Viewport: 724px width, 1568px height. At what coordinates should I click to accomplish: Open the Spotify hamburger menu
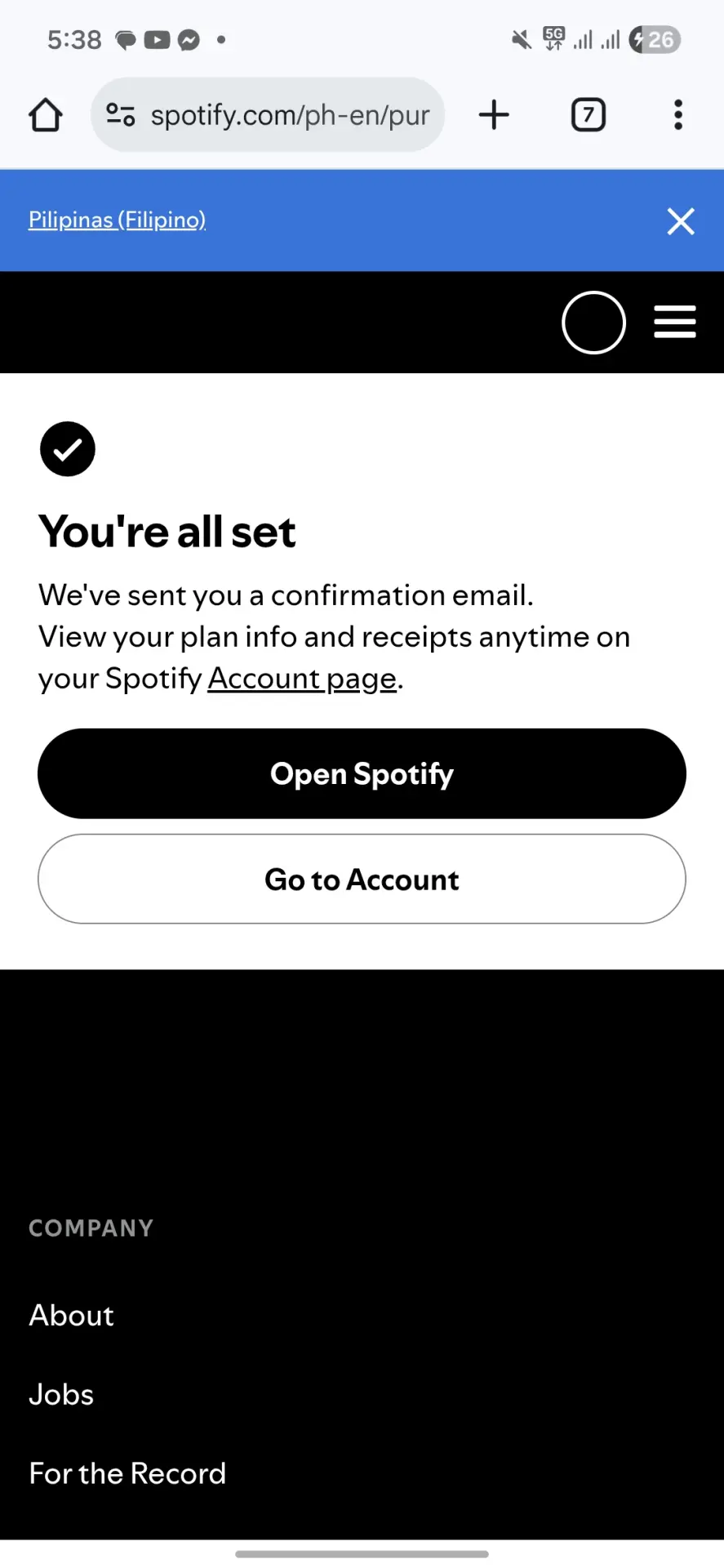click(675, 322)
